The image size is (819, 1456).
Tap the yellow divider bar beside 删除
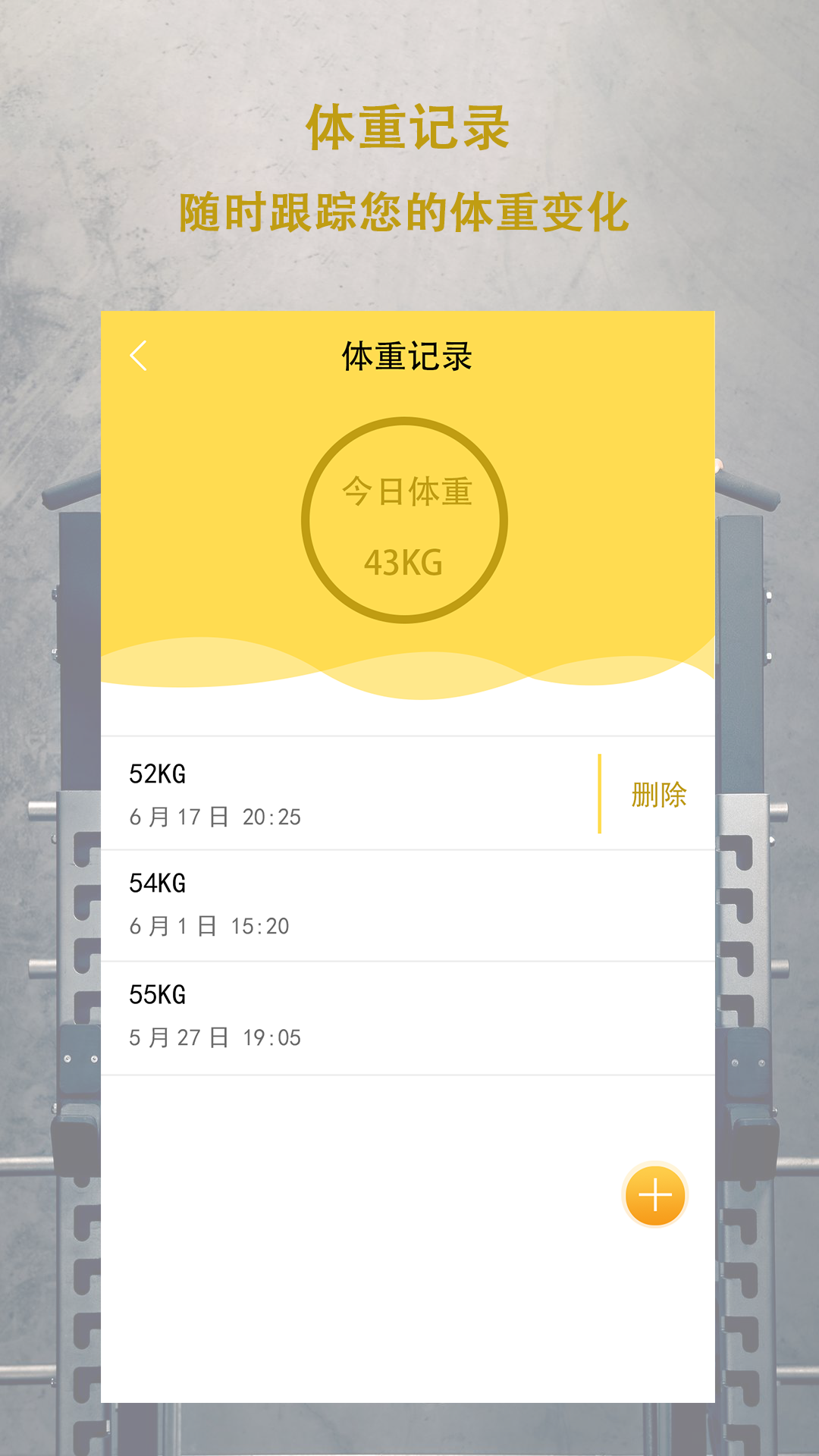[x=601, y=792]
